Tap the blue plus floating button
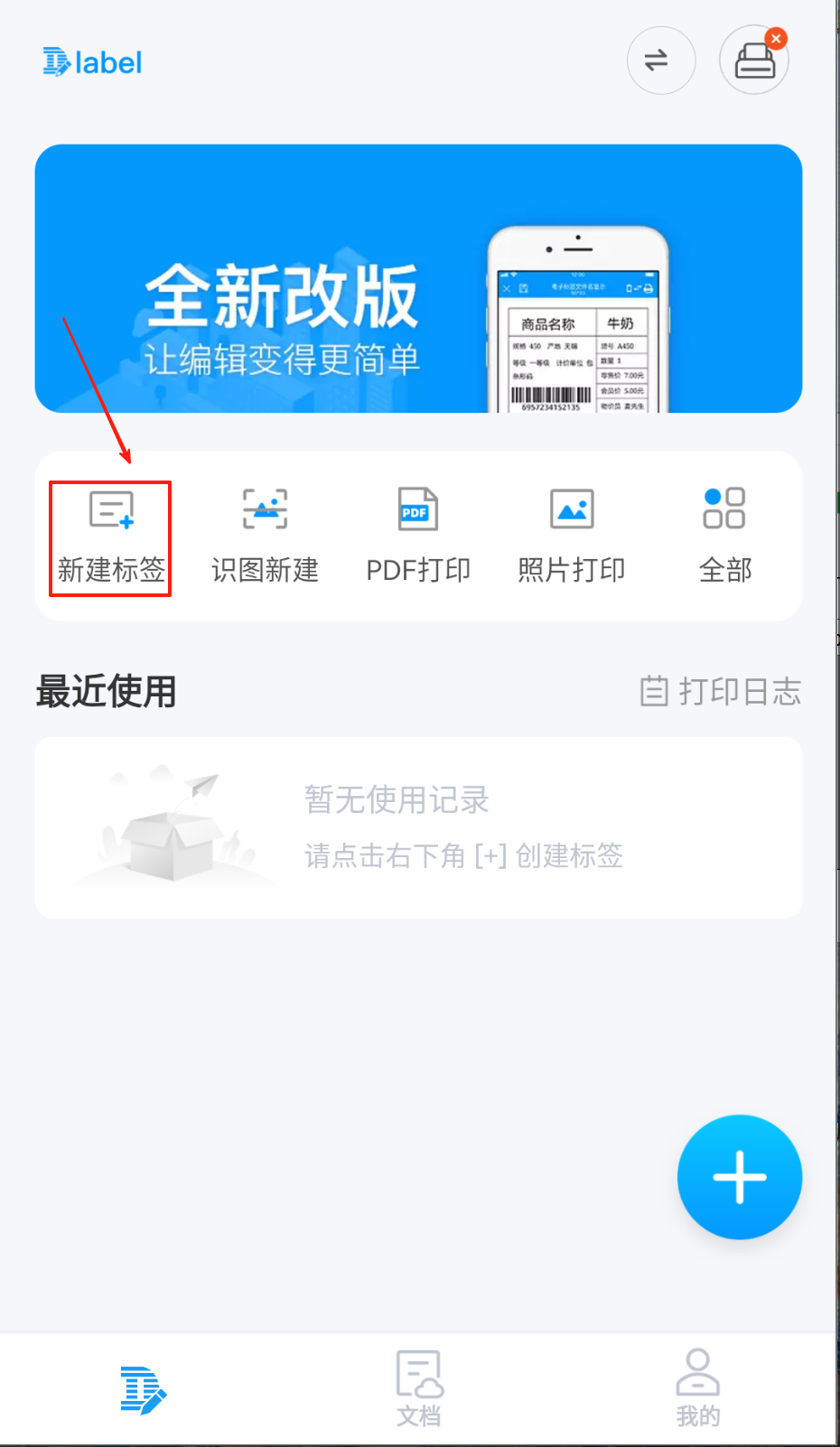Viewport: 840px width, 1447px height. pos(739,1177)
